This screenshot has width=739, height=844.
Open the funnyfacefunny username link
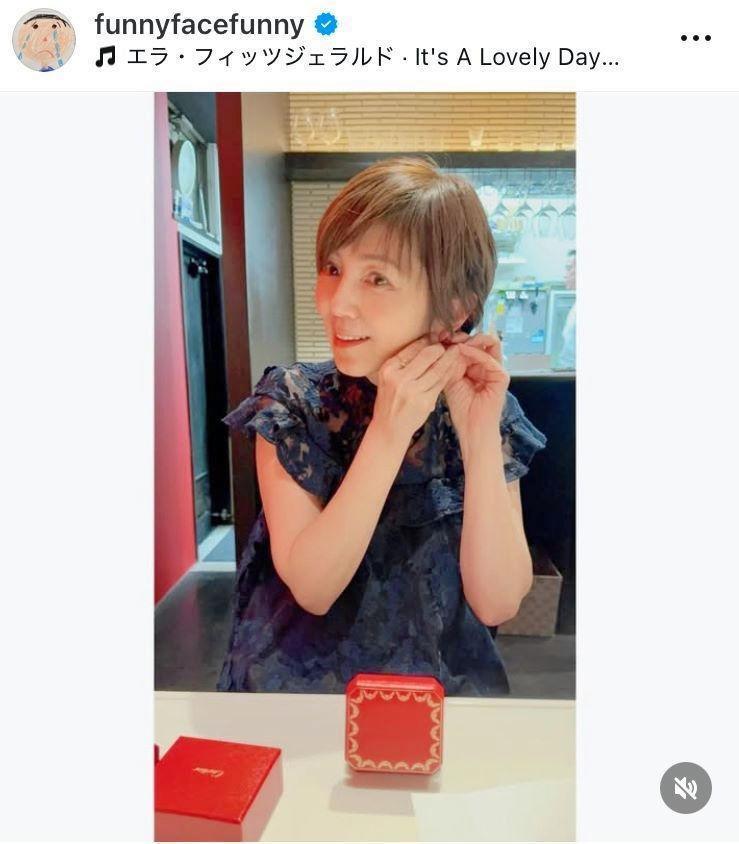(x=199, y=24)
